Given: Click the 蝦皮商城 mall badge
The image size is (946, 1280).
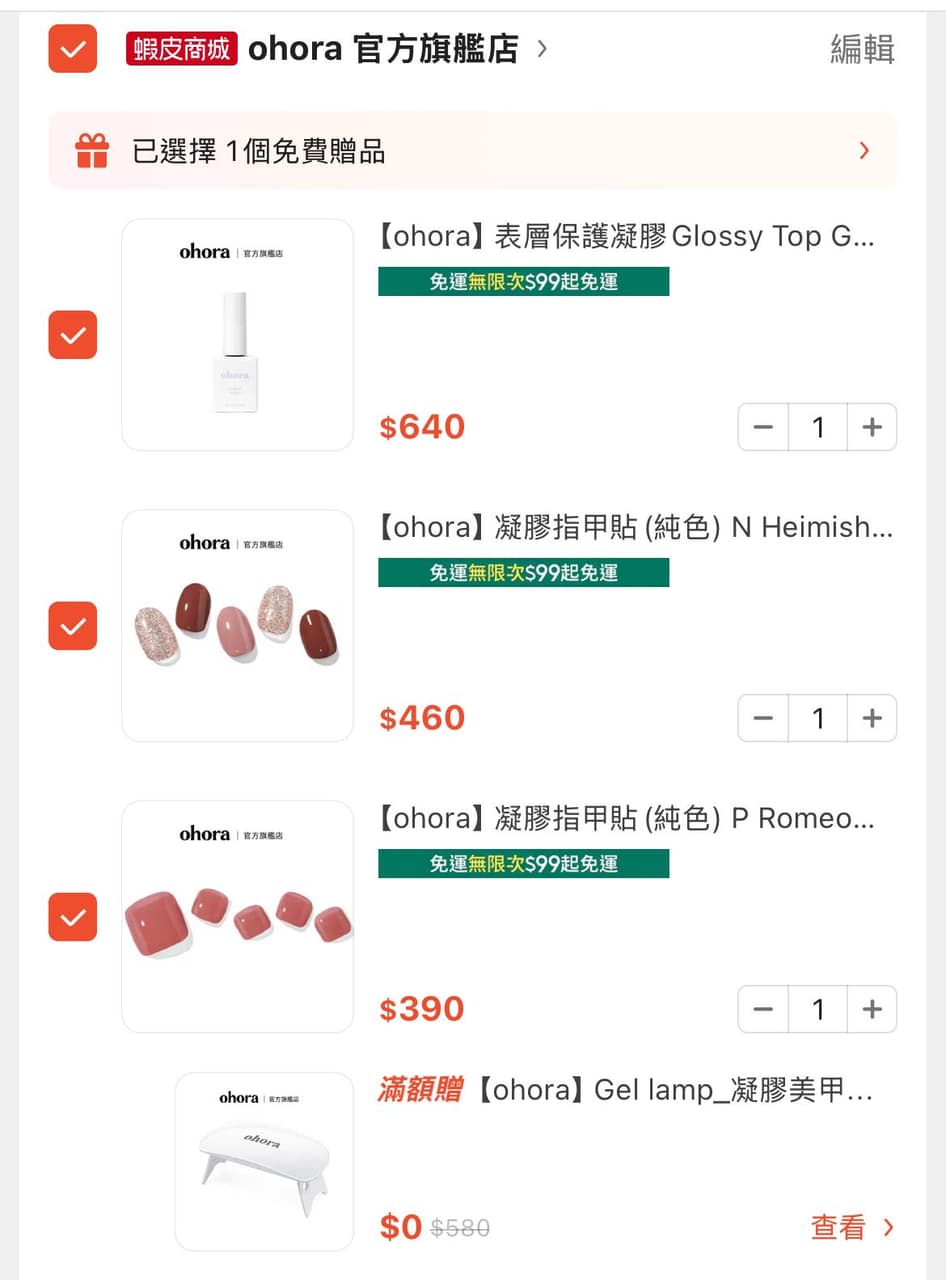Looking at the screenshot, I should (181, 49).
